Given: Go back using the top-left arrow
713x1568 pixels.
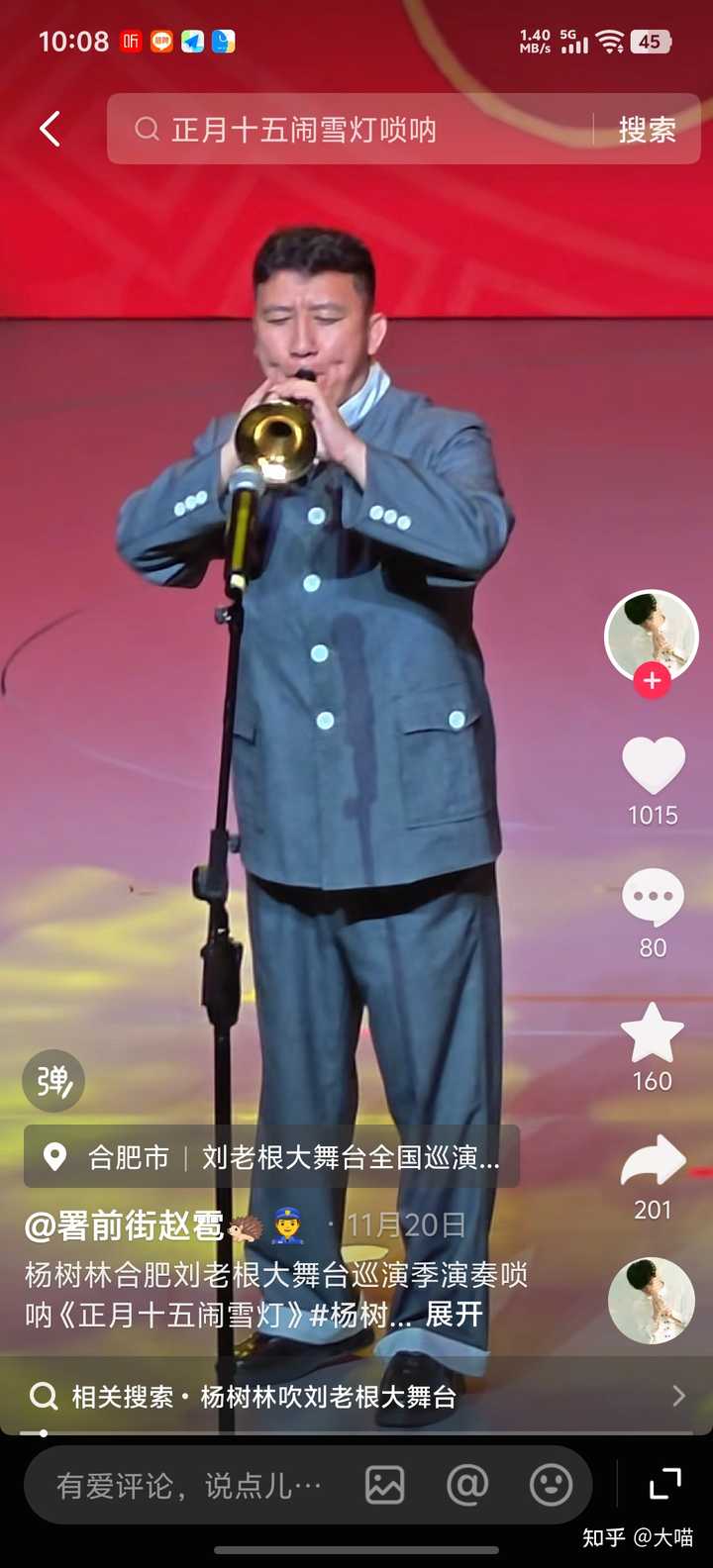Looking at the screenshot, I should [51, 129].
